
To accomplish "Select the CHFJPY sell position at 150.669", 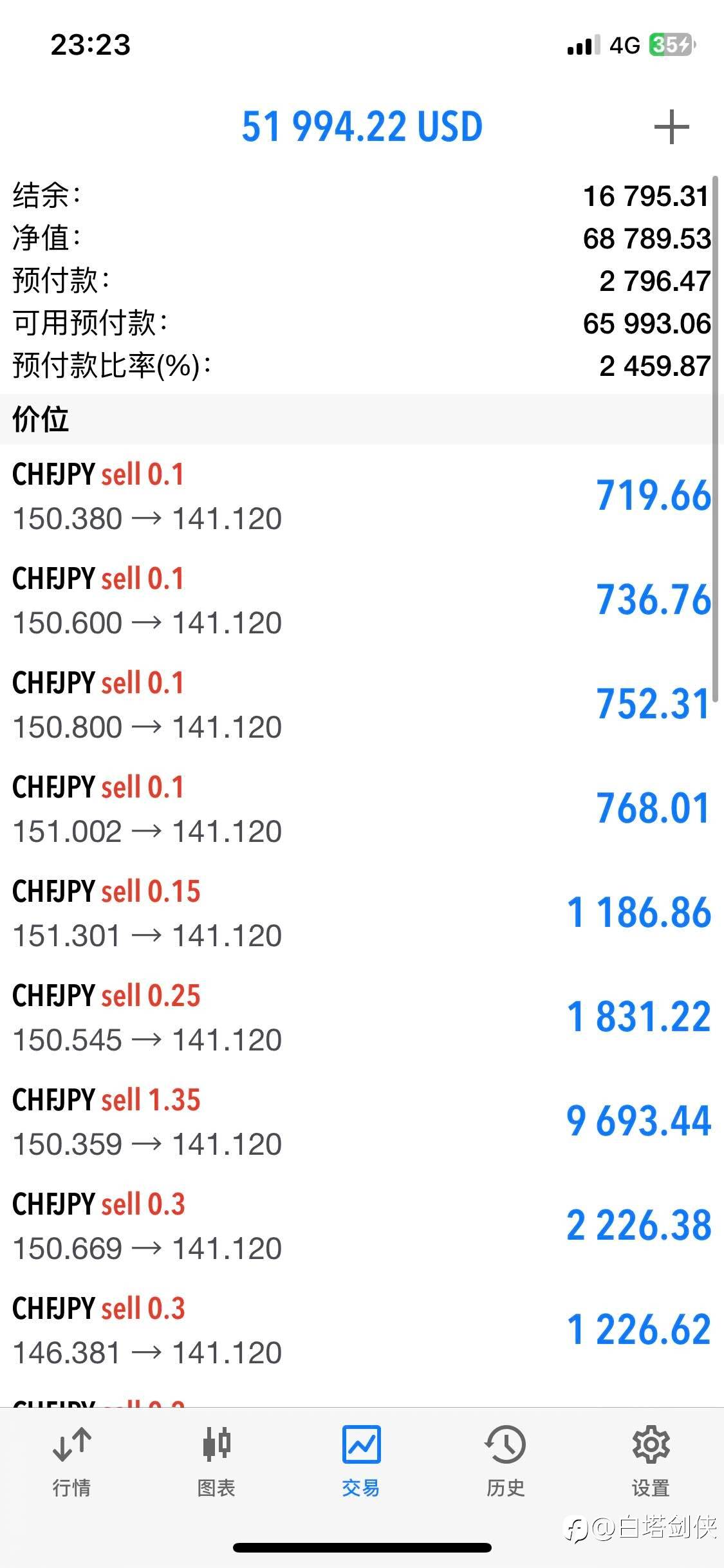I will click(x=362, y=1226).
